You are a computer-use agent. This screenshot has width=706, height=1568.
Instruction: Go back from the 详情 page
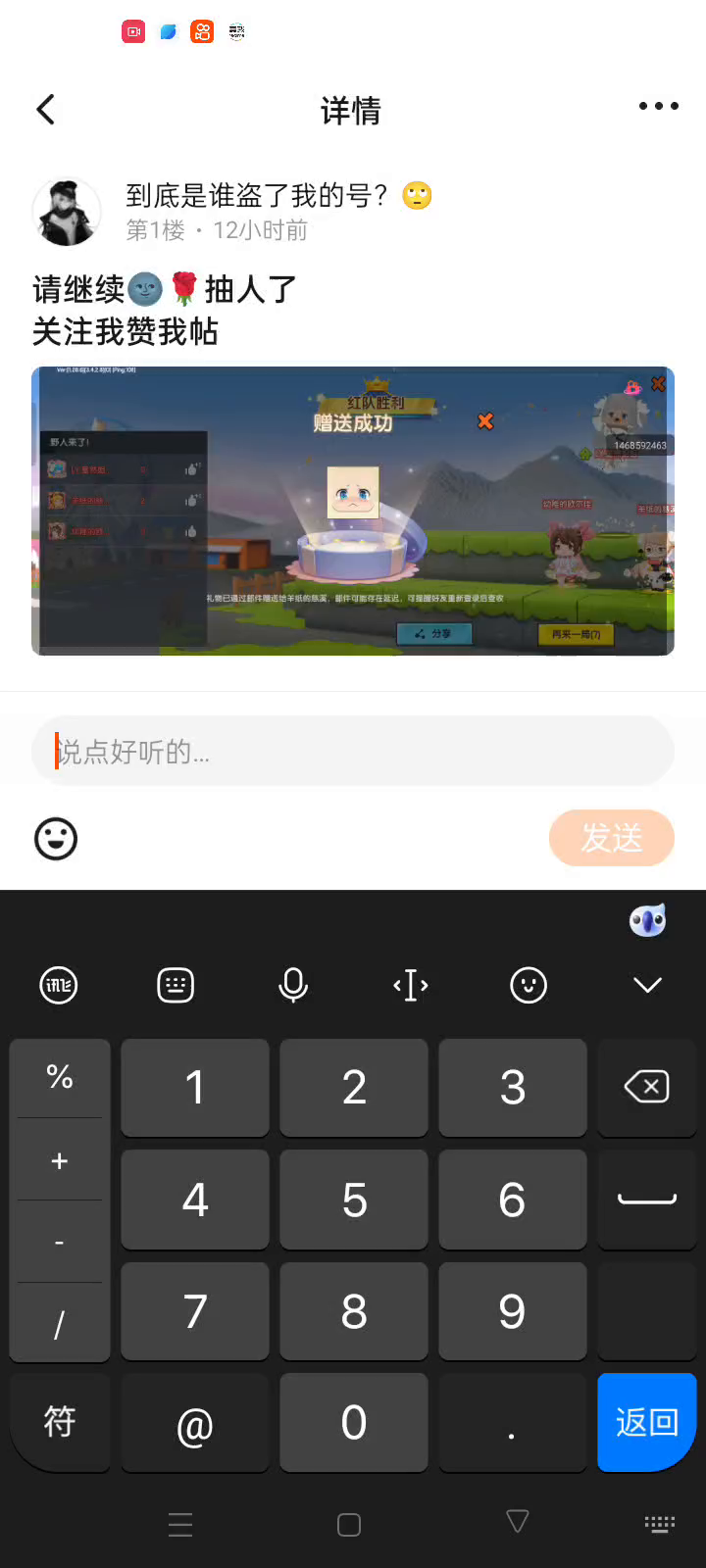(x=46, y=110)
